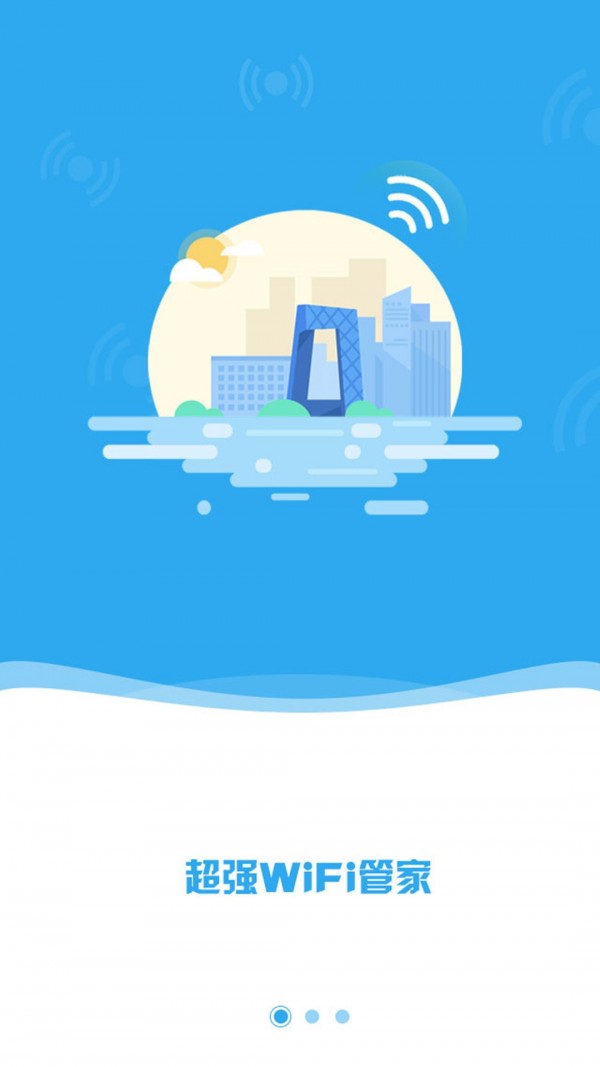Tap the first highlighted page indicator dot

pyautogui.click(x=280, y=1017)
